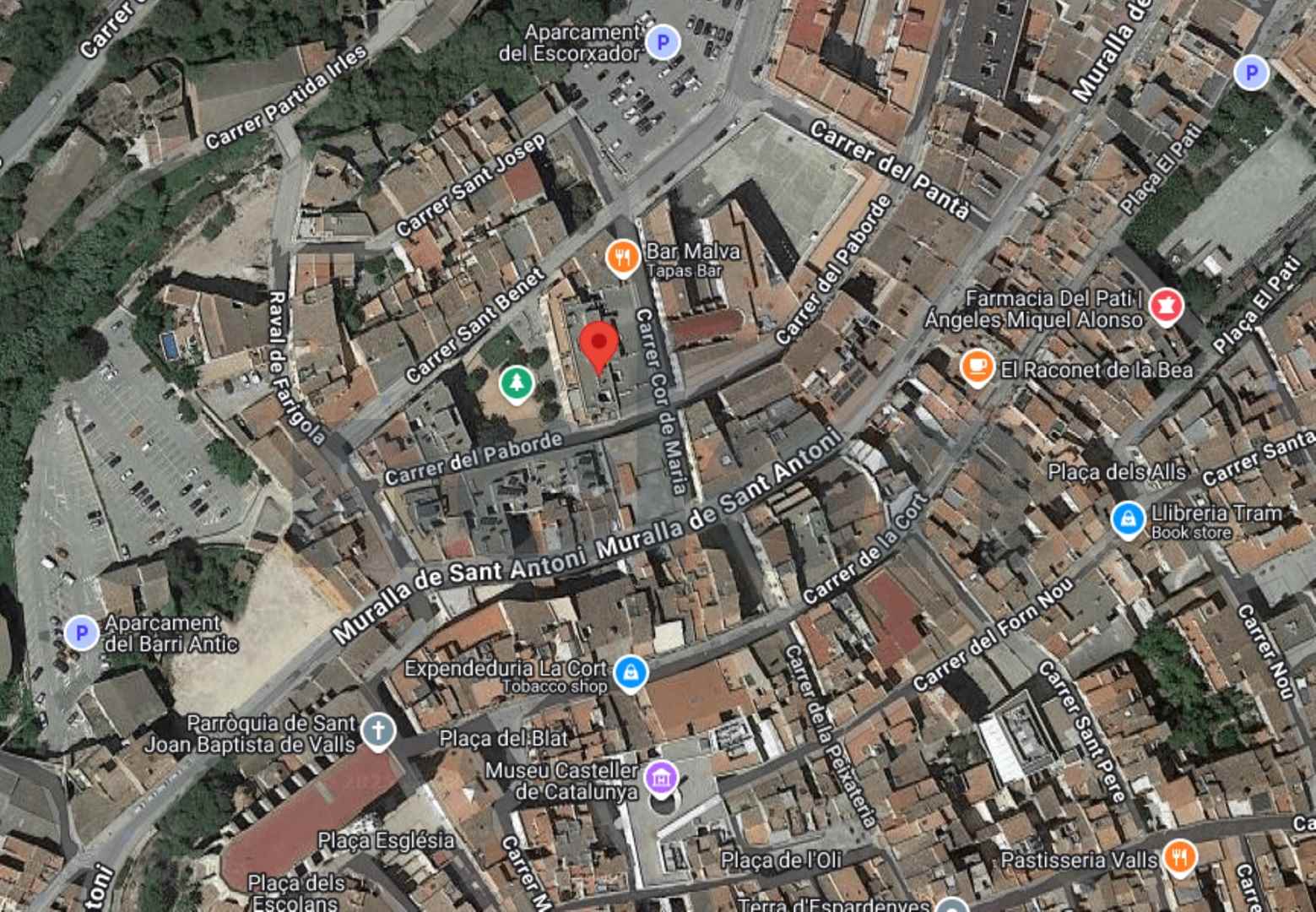
Task: Open the Bar Malva tapas bar marker
Action: coord(623,258)
